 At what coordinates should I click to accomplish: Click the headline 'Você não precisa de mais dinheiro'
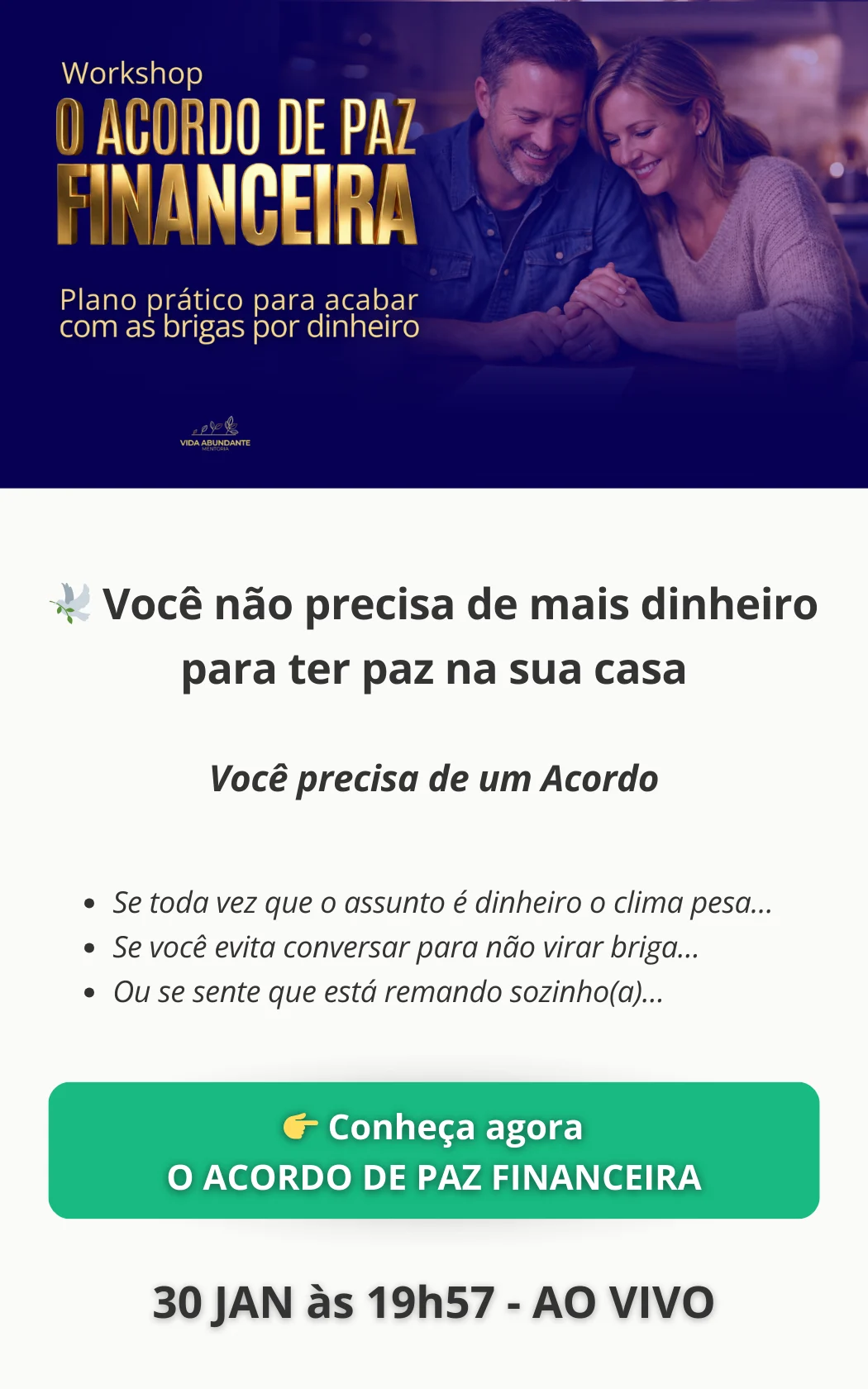[x=459, y=604]
